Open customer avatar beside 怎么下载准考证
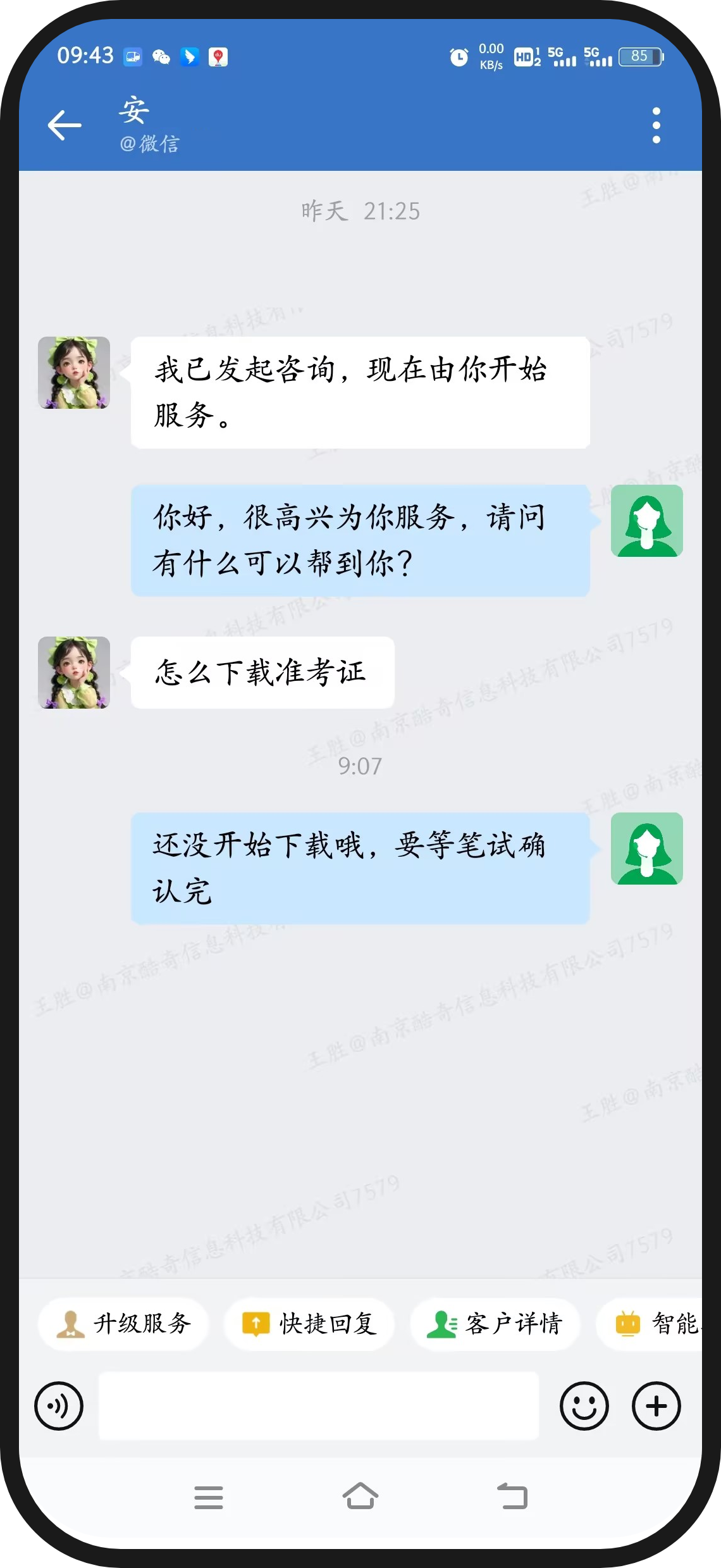The image size is (721, 1568). (x=74, y=672)
